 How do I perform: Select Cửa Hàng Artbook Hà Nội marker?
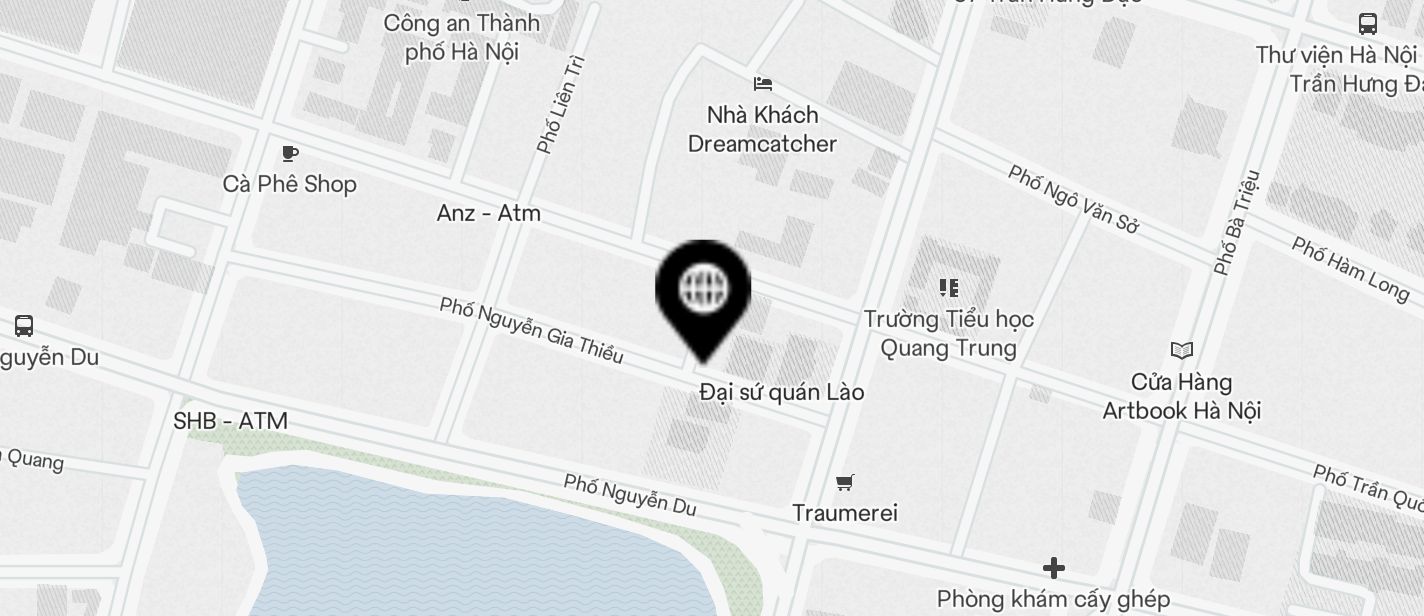pos(1182,350)
